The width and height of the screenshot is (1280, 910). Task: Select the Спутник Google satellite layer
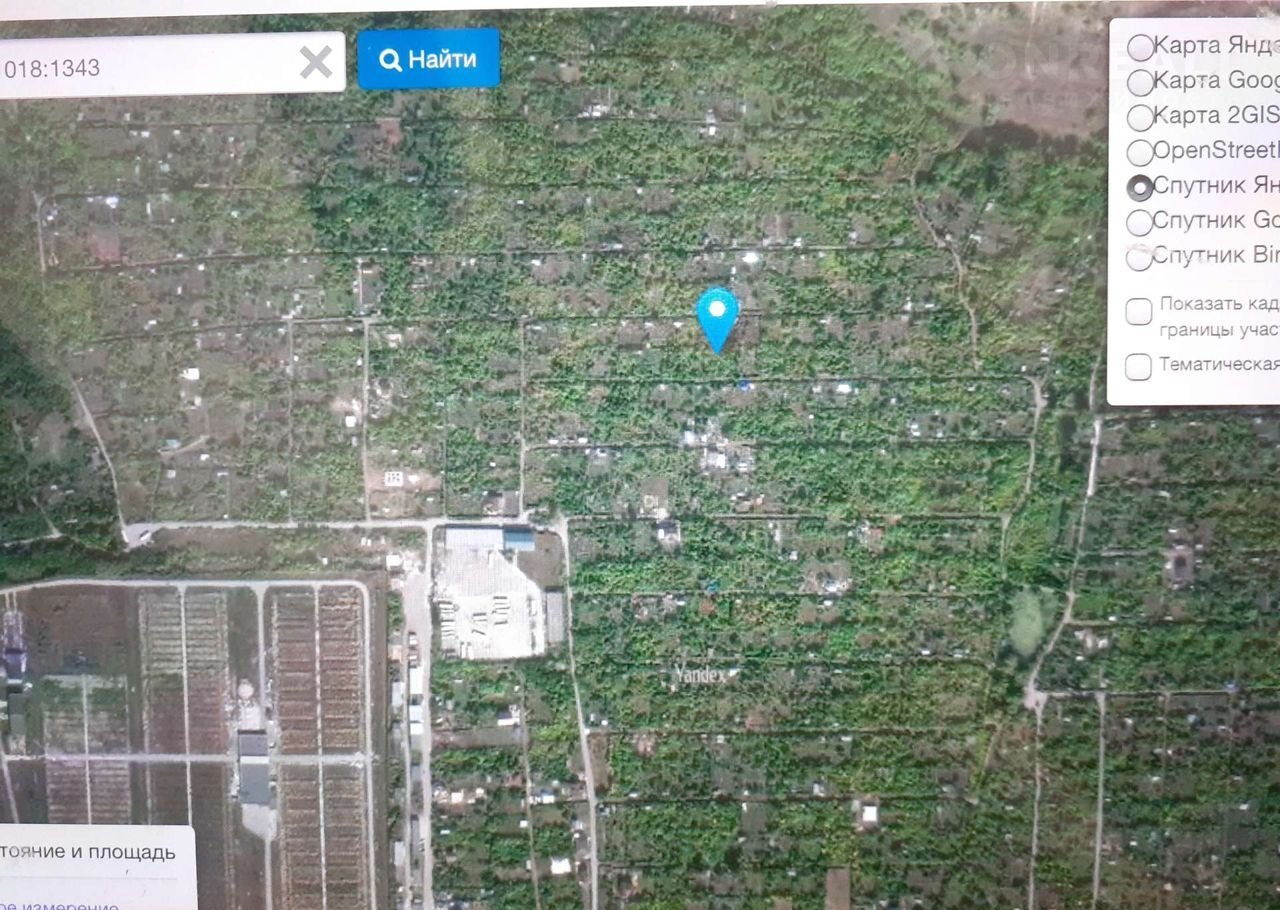pyautogui.click(x=1139, y=222)
